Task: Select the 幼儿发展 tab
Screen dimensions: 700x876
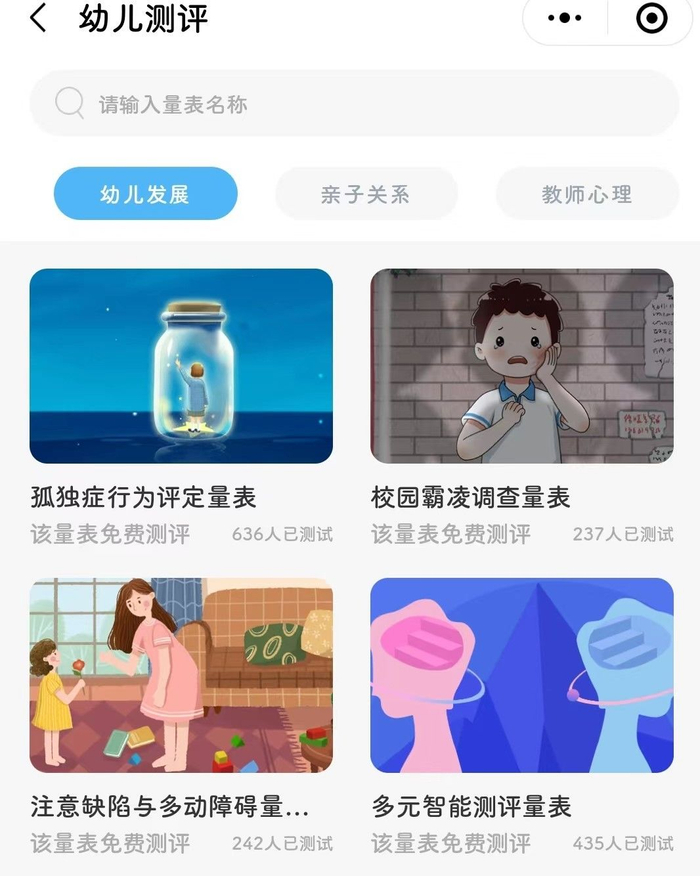Action: tap(145, 194)
